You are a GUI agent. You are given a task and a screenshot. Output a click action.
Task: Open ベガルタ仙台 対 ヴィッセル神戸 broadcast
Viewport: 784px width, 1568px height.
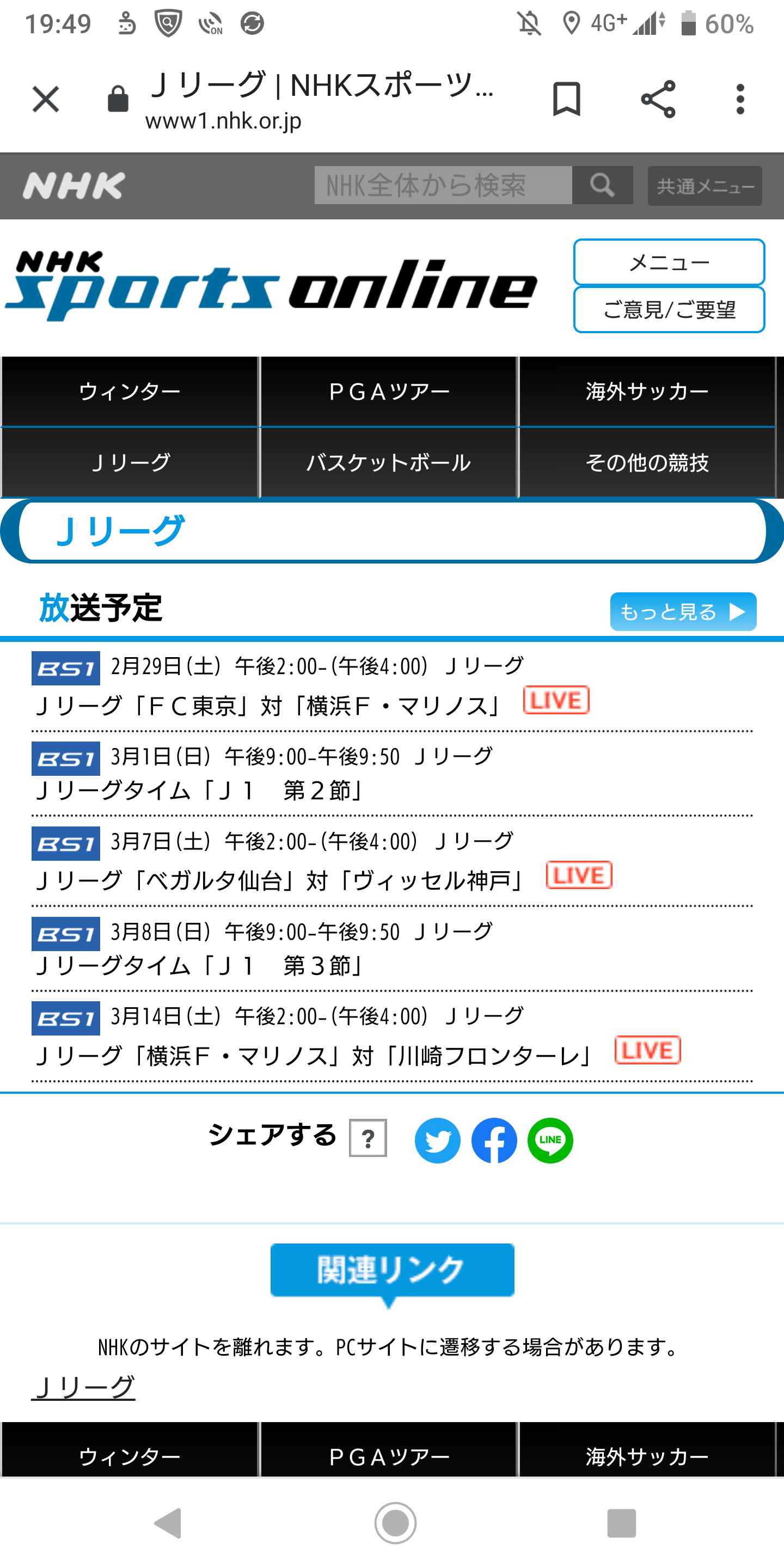coord(280,880)
